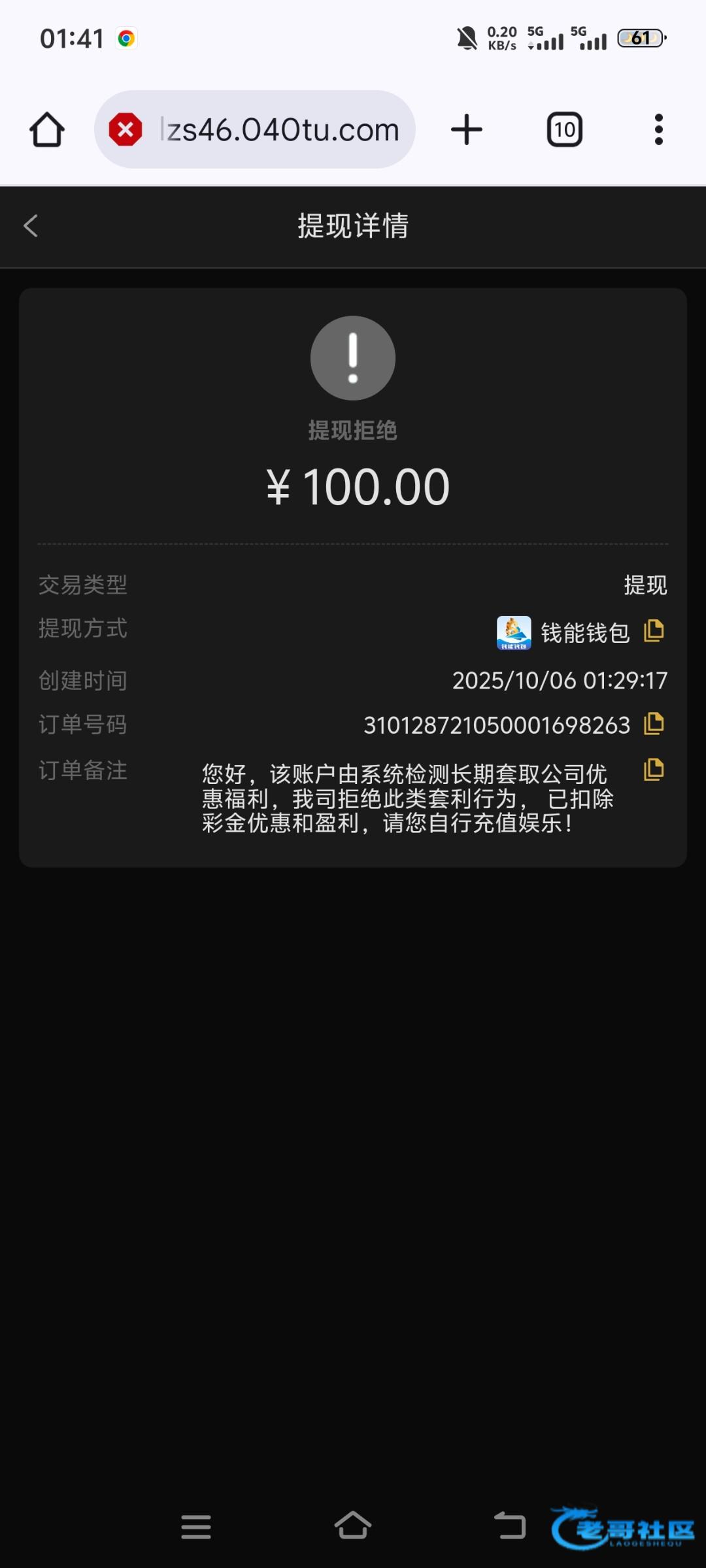Open the browser overflow menu
Viewport: 706px width, 1568px height.
[658, 129]
